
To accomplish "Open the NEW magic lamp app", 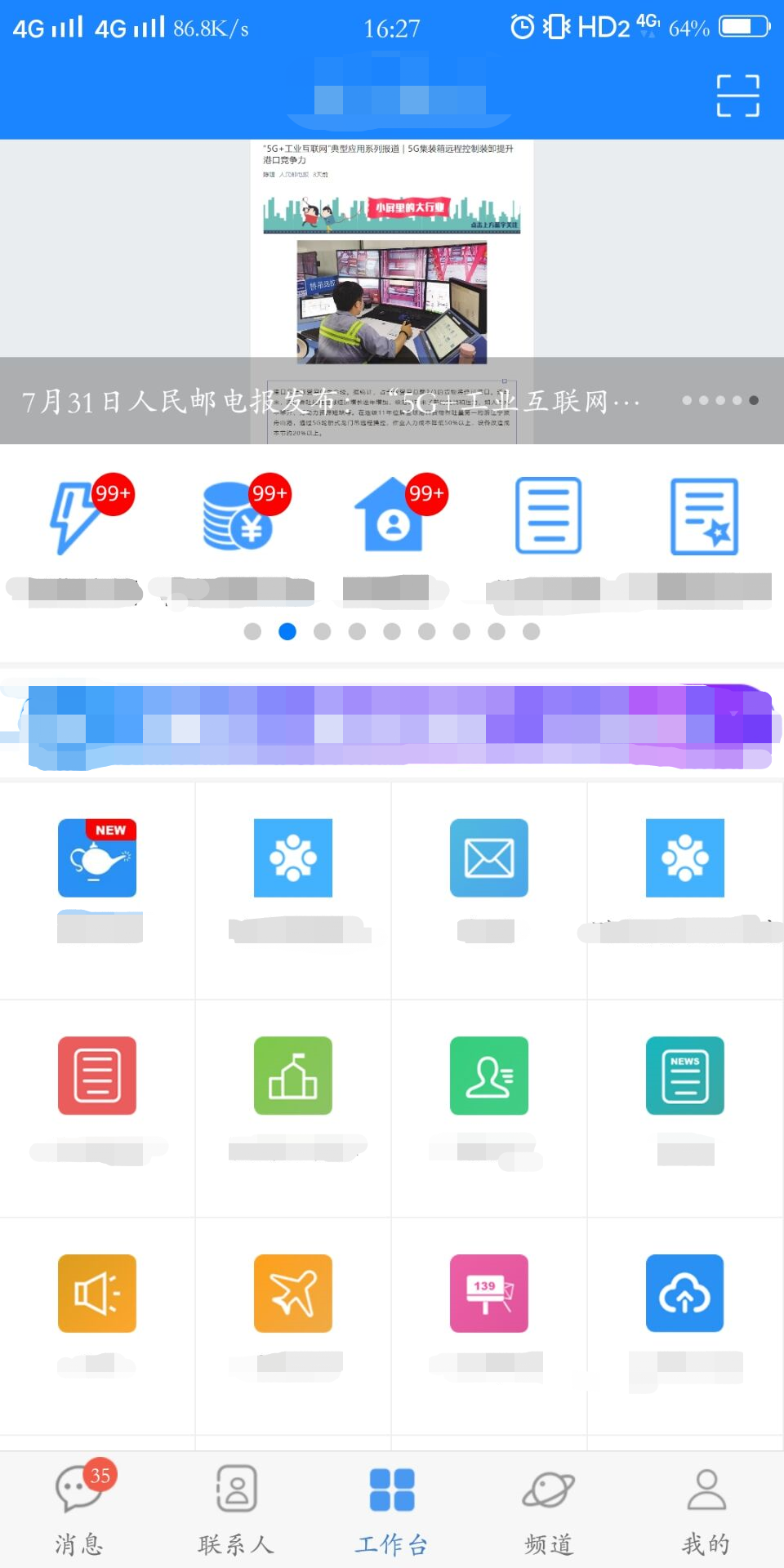I will pyautogui.click(x=97, y=858).
